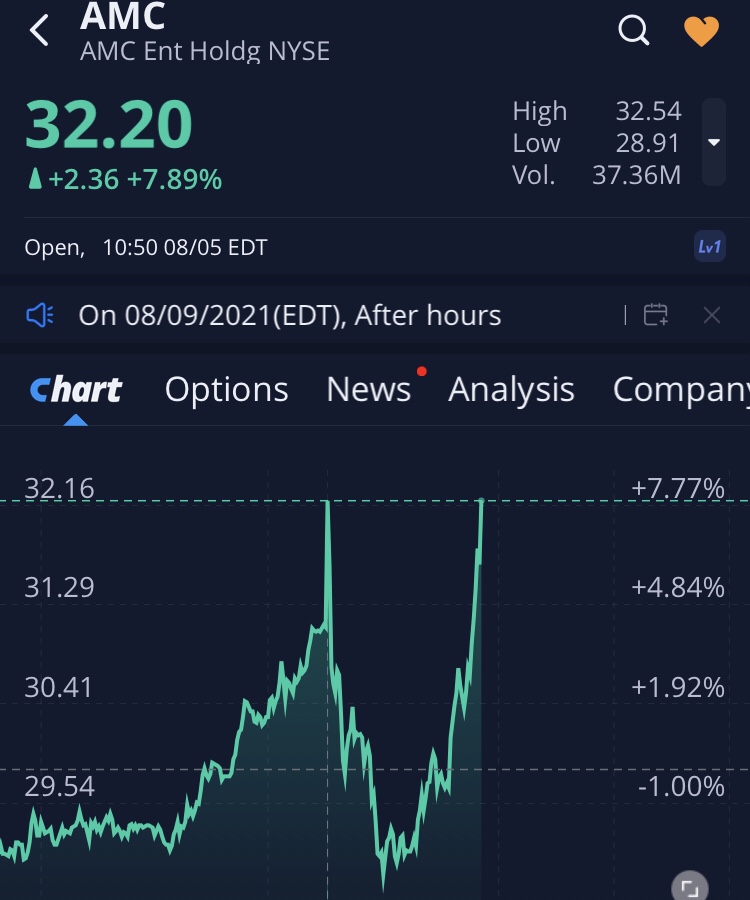The image size is (750, 900).
Task: Switch to the Options tab
Action: pos(226,389)
